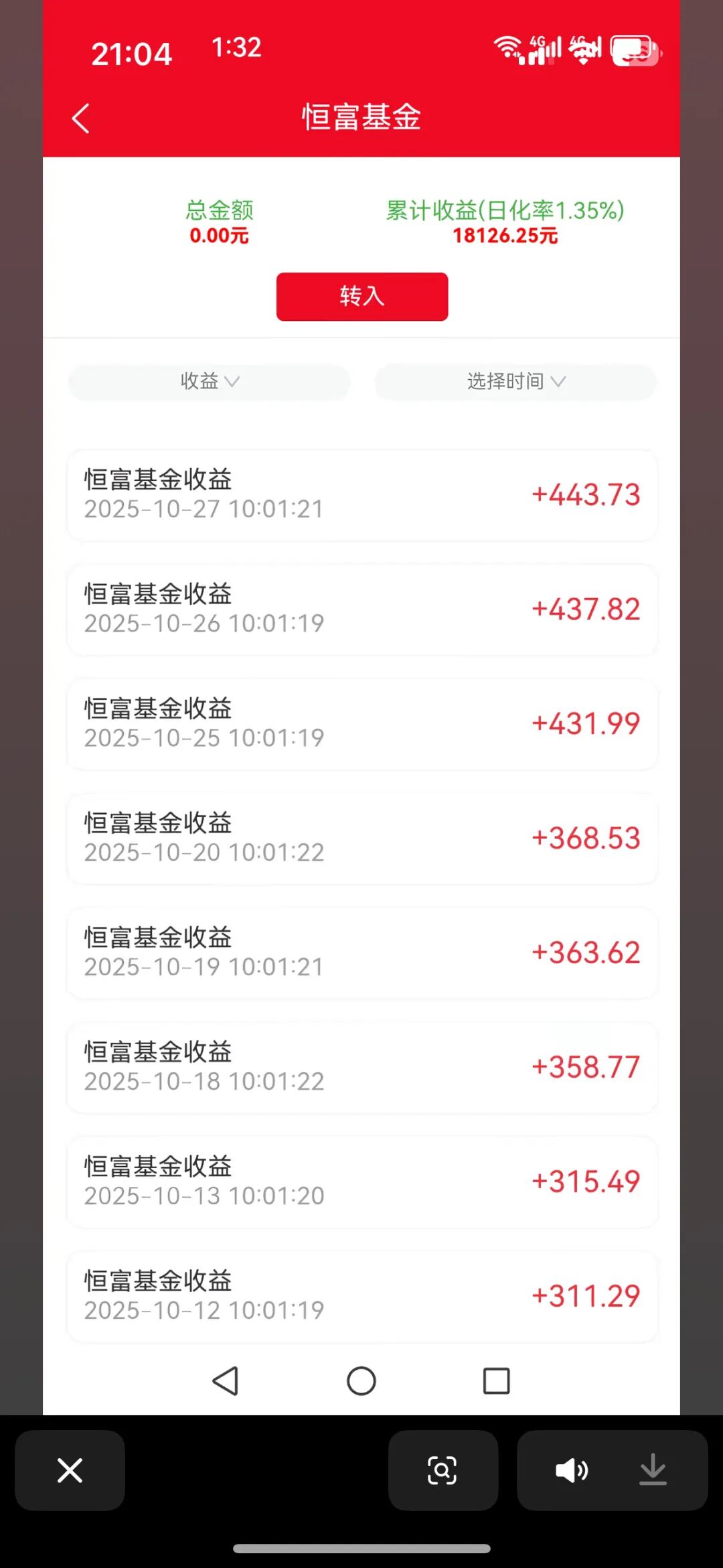723x1568 pixels.
Task: Tap the close X overlay button
Action: 70,1470
